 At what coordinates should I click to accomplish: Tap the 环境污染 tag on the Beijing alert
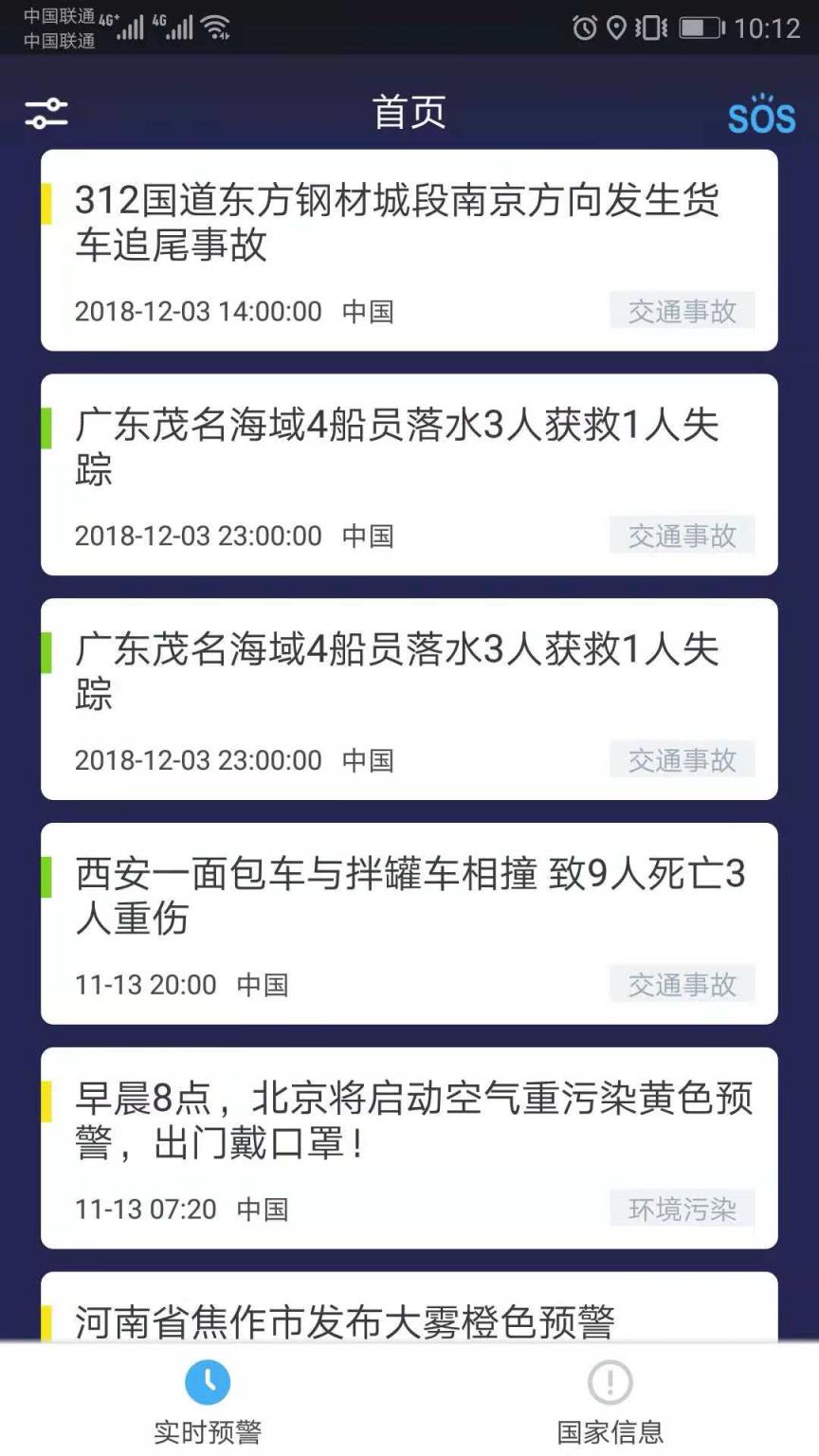point(682,1208)
